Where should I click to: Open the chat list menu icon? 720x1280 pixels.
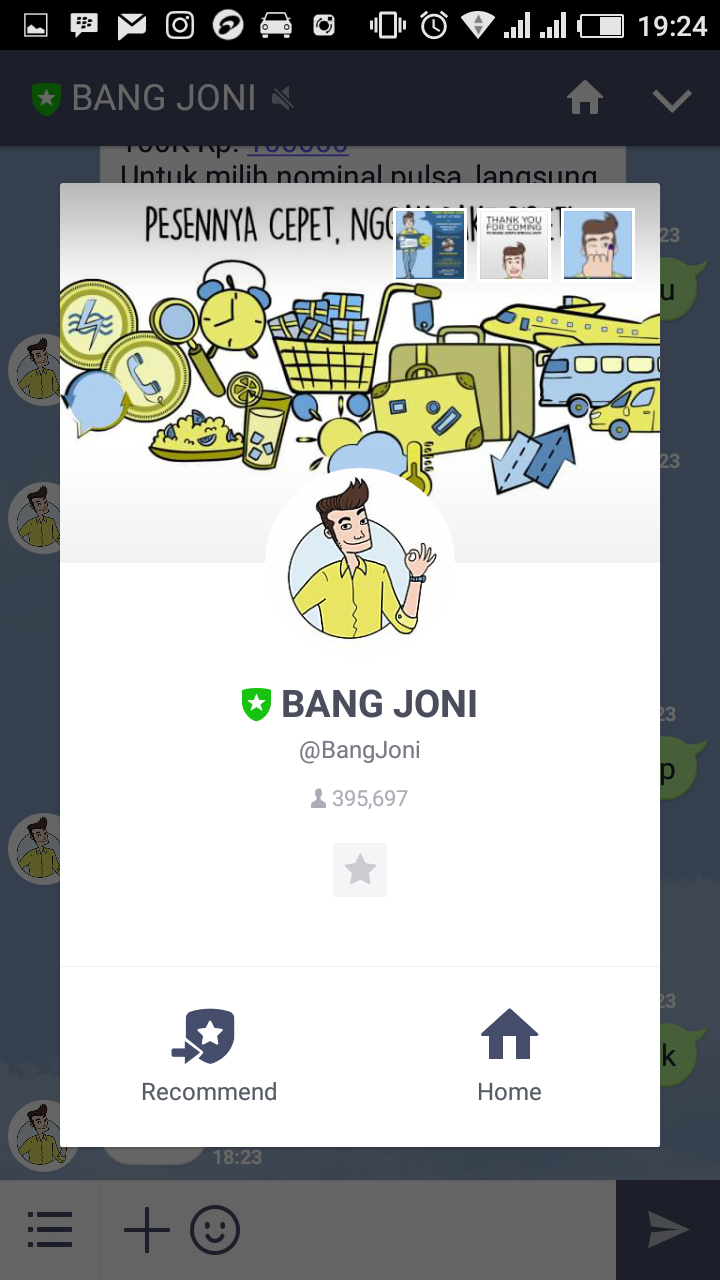click(50, 1230)
